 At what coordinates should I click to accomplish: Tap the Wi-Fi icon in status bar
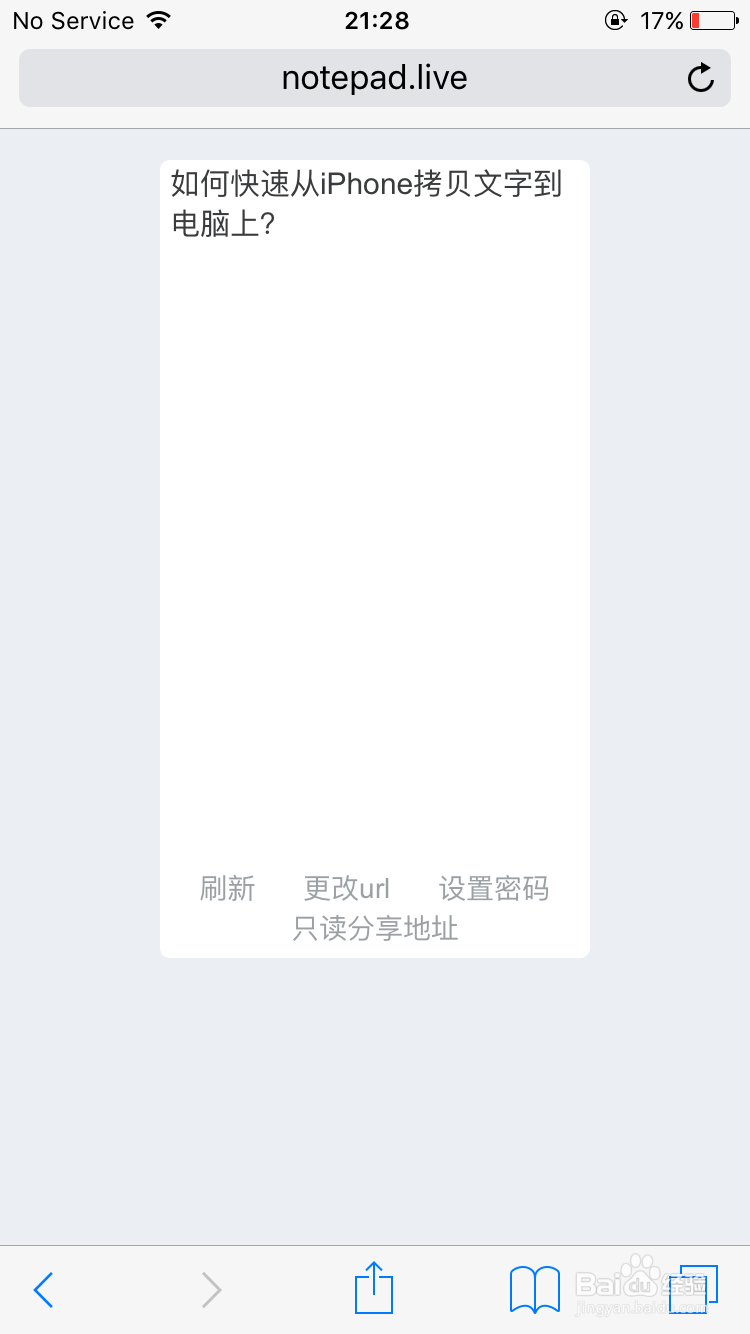point(157,18)
